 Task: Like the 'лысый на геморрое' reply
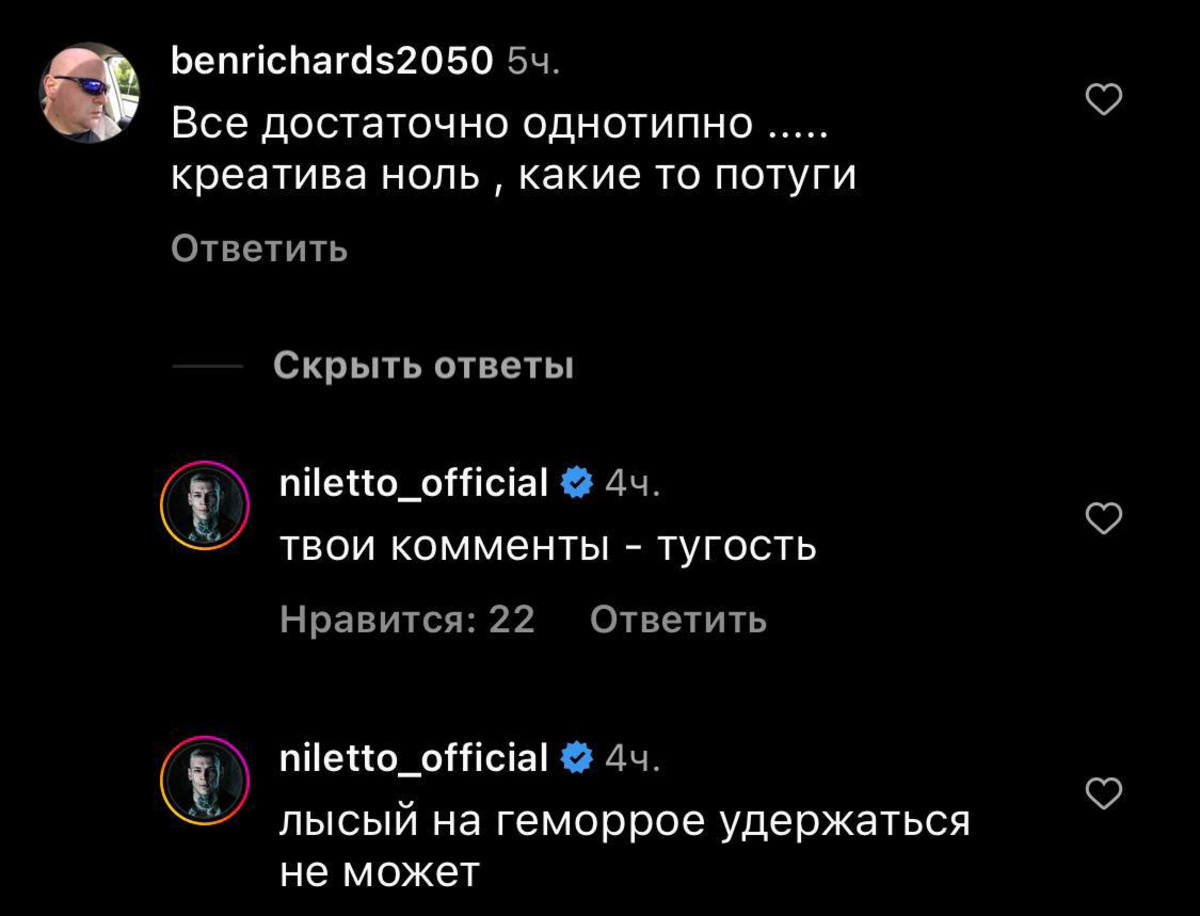[x=1104, y=793]
